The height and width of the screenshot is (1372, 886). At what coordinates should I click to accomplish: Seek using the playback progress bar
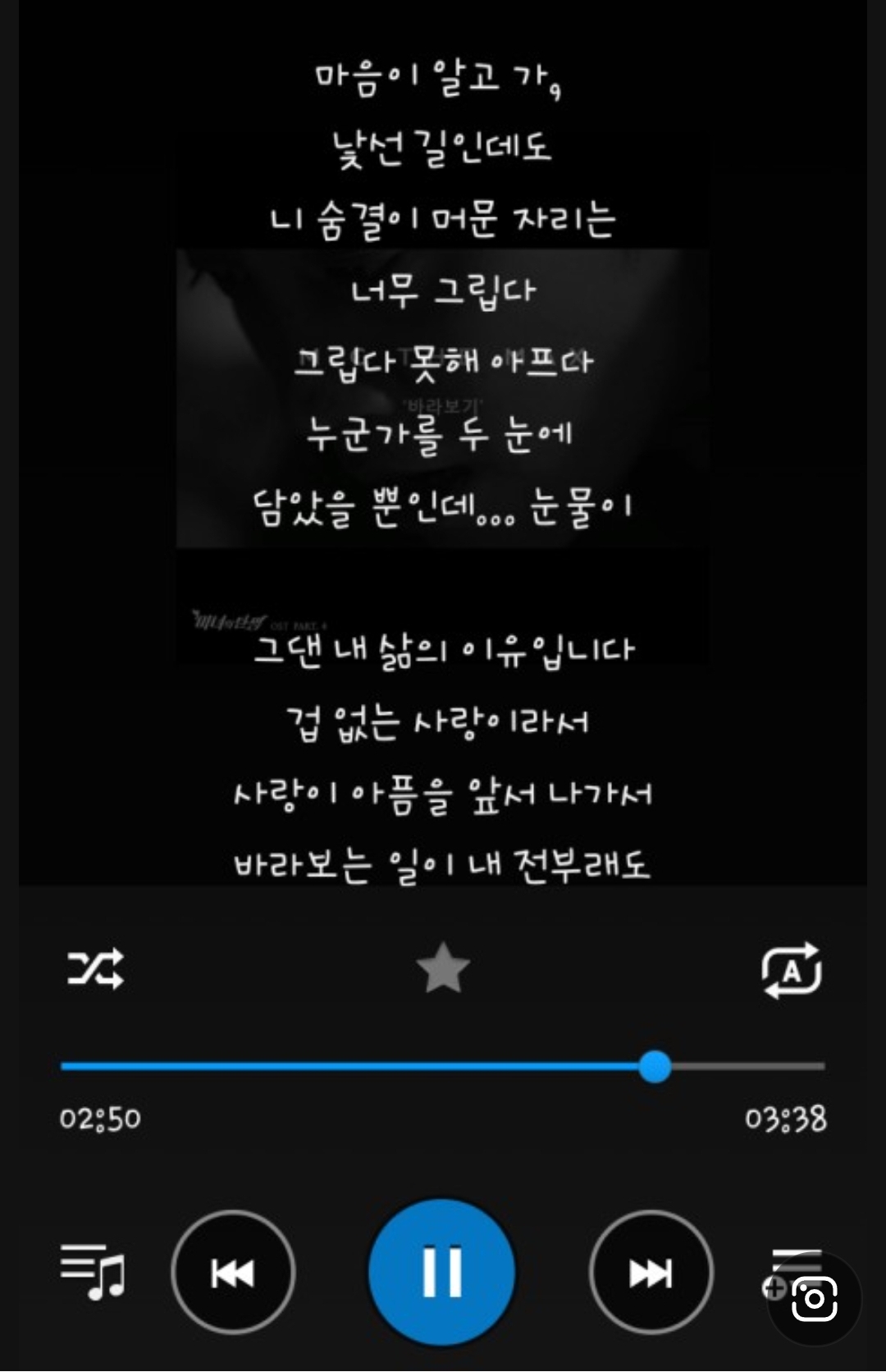pos(443,1067)
